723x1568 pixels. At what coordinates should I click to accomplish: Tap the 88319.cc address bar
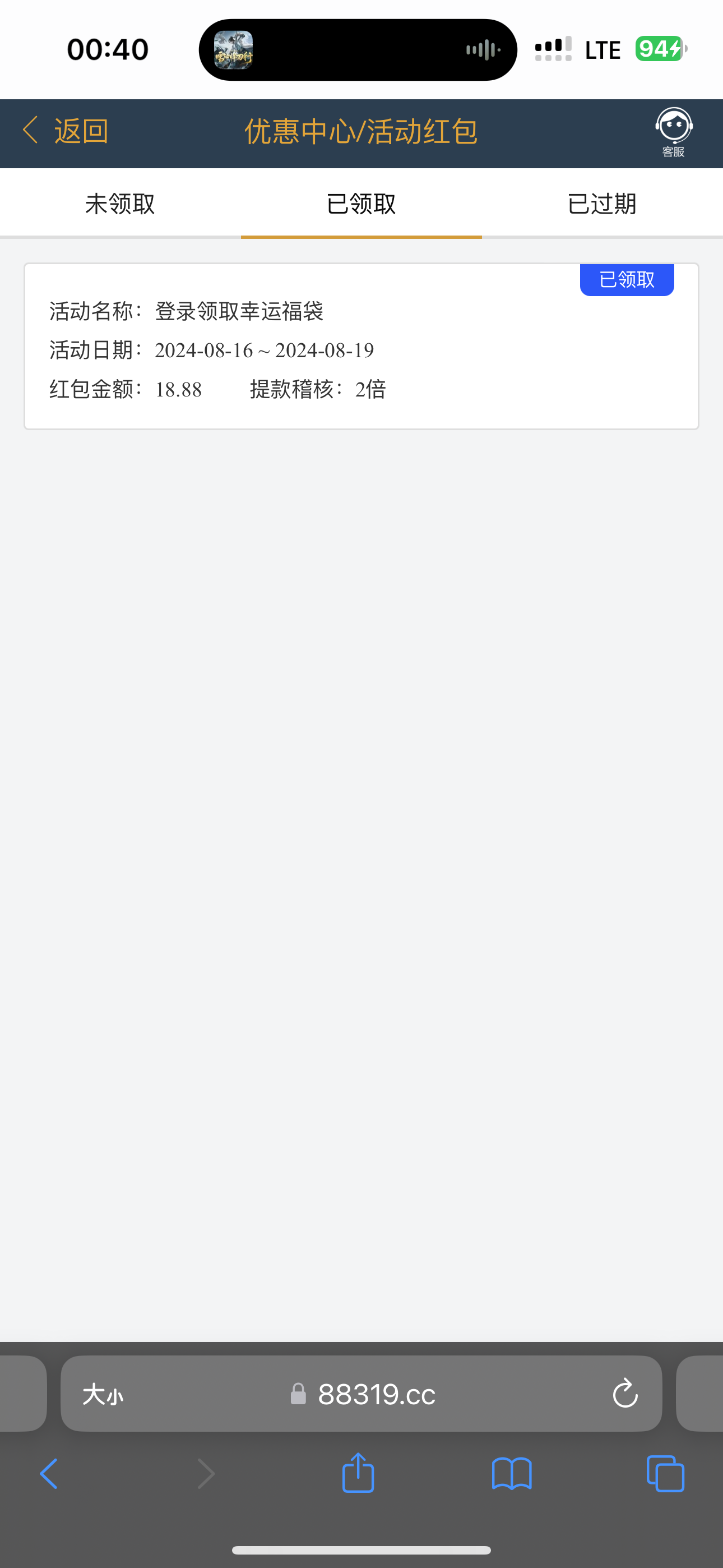376,1394
